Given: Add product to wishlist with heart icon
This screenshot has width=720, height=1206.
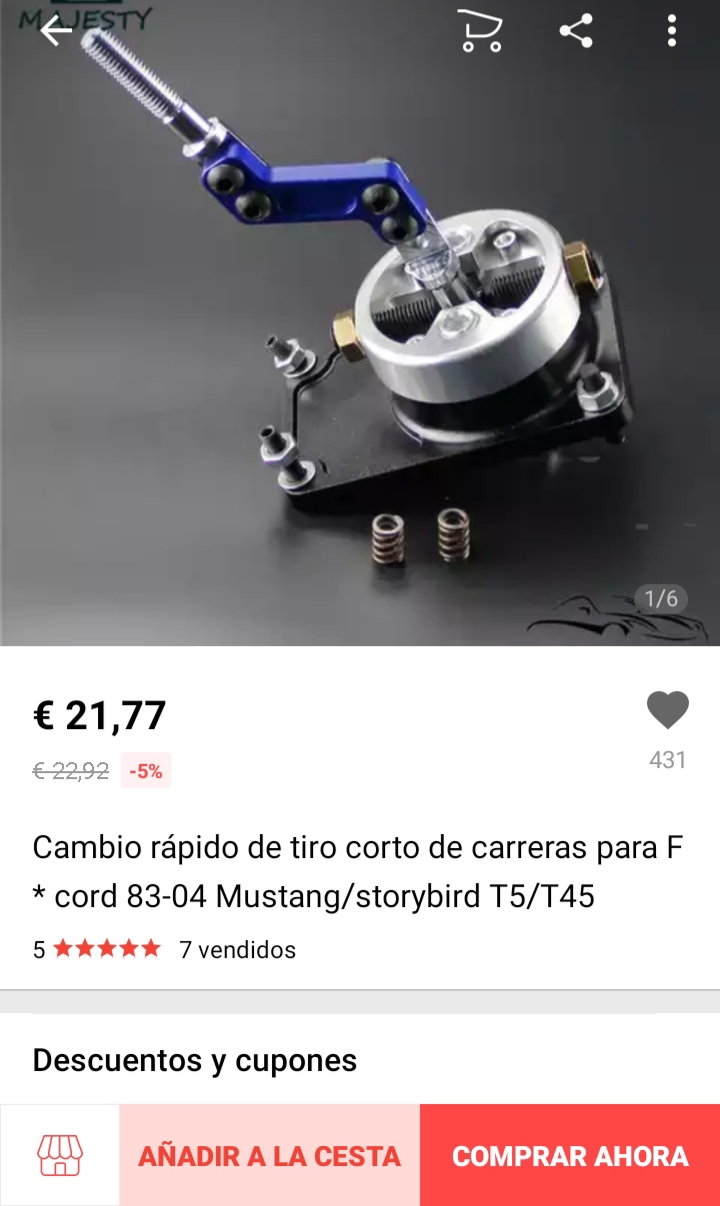Looking at the screenshot, I should [667, 711].
